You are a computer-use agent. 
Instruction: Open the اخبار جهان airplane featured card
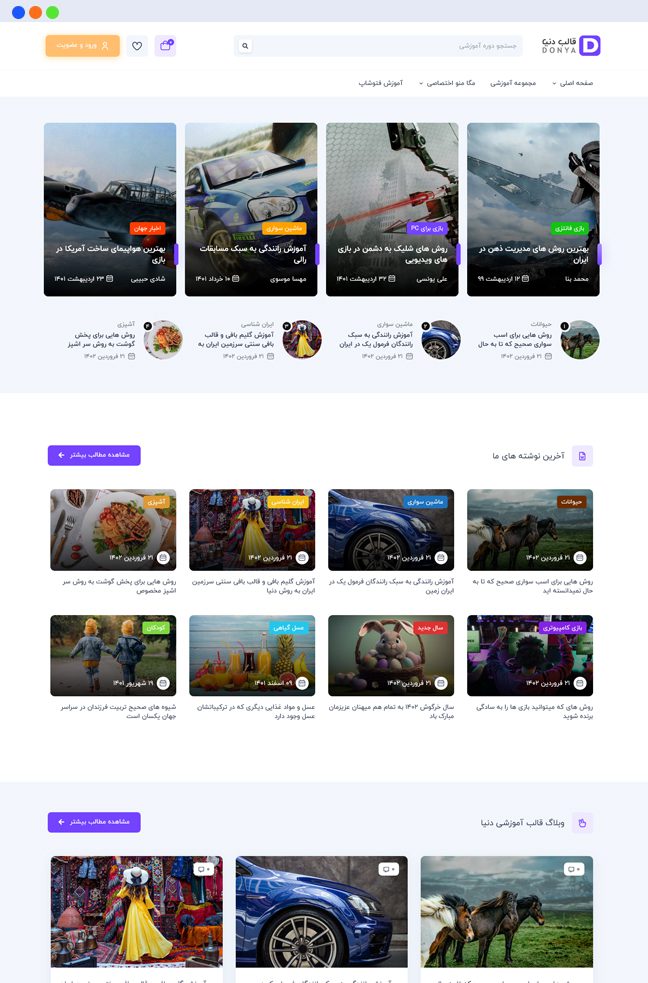(110, 210)
